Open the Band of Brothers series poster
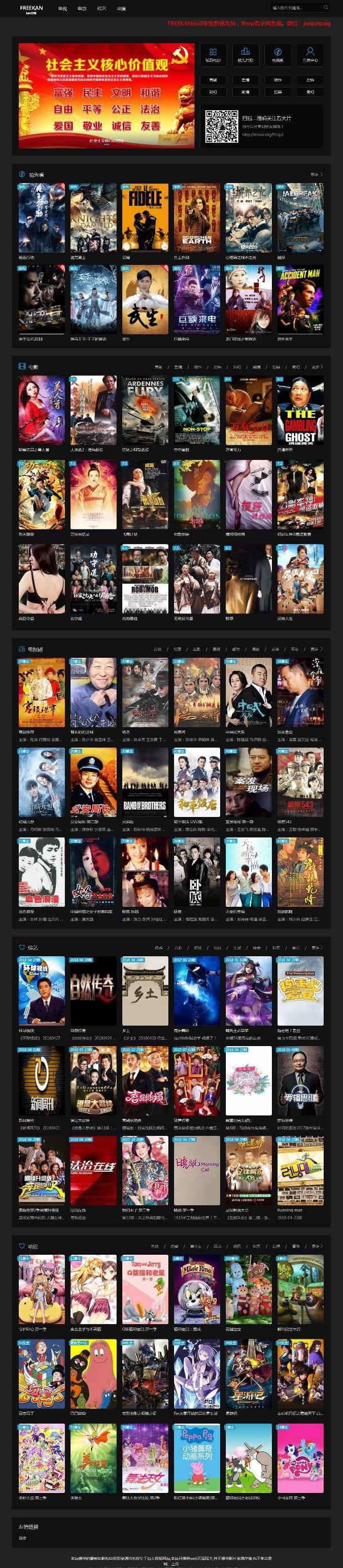343x1568 pixels. pos(144,782)
